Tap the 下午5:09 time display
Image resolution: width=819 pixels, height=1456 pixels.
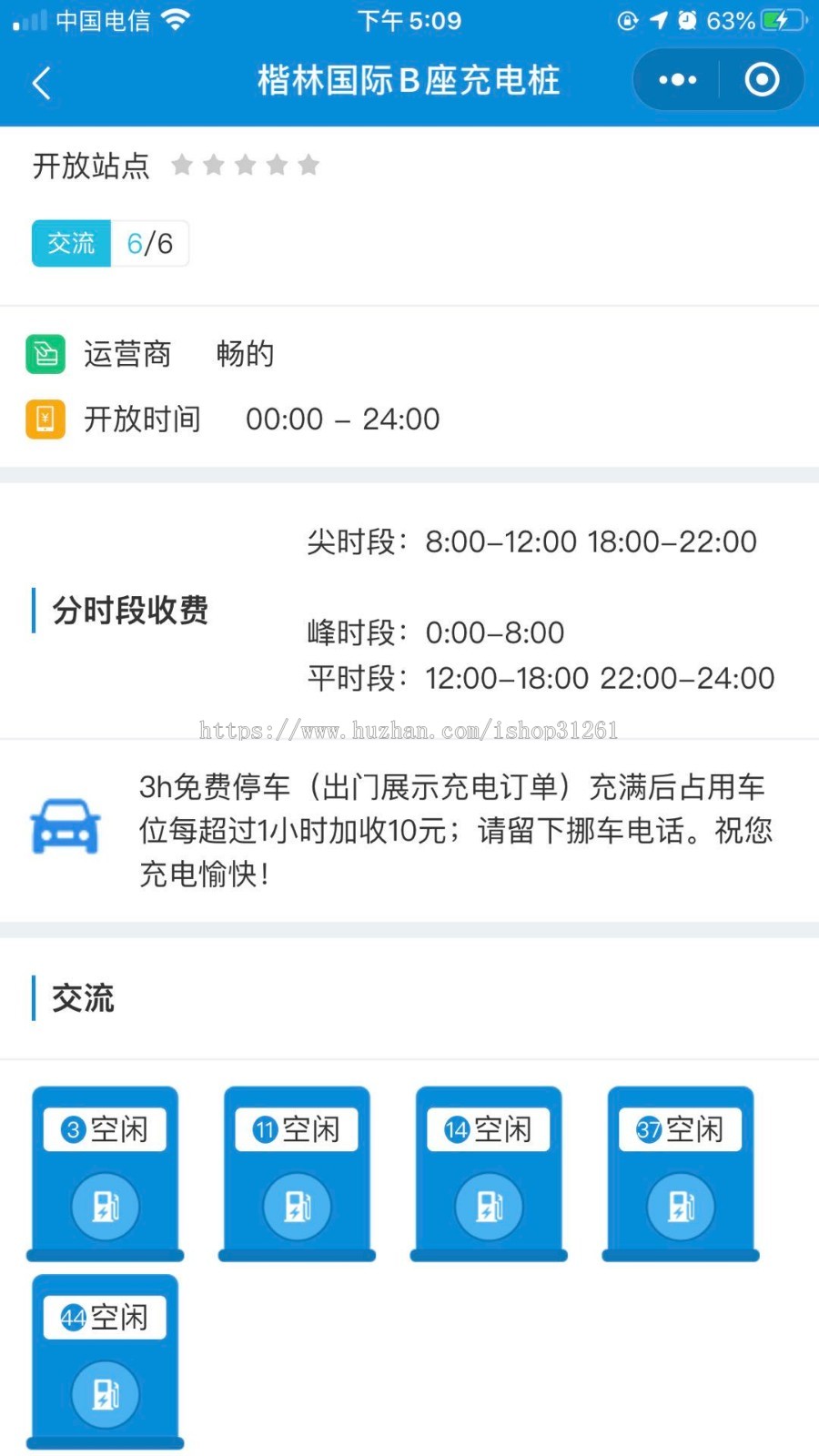point(409,20)
